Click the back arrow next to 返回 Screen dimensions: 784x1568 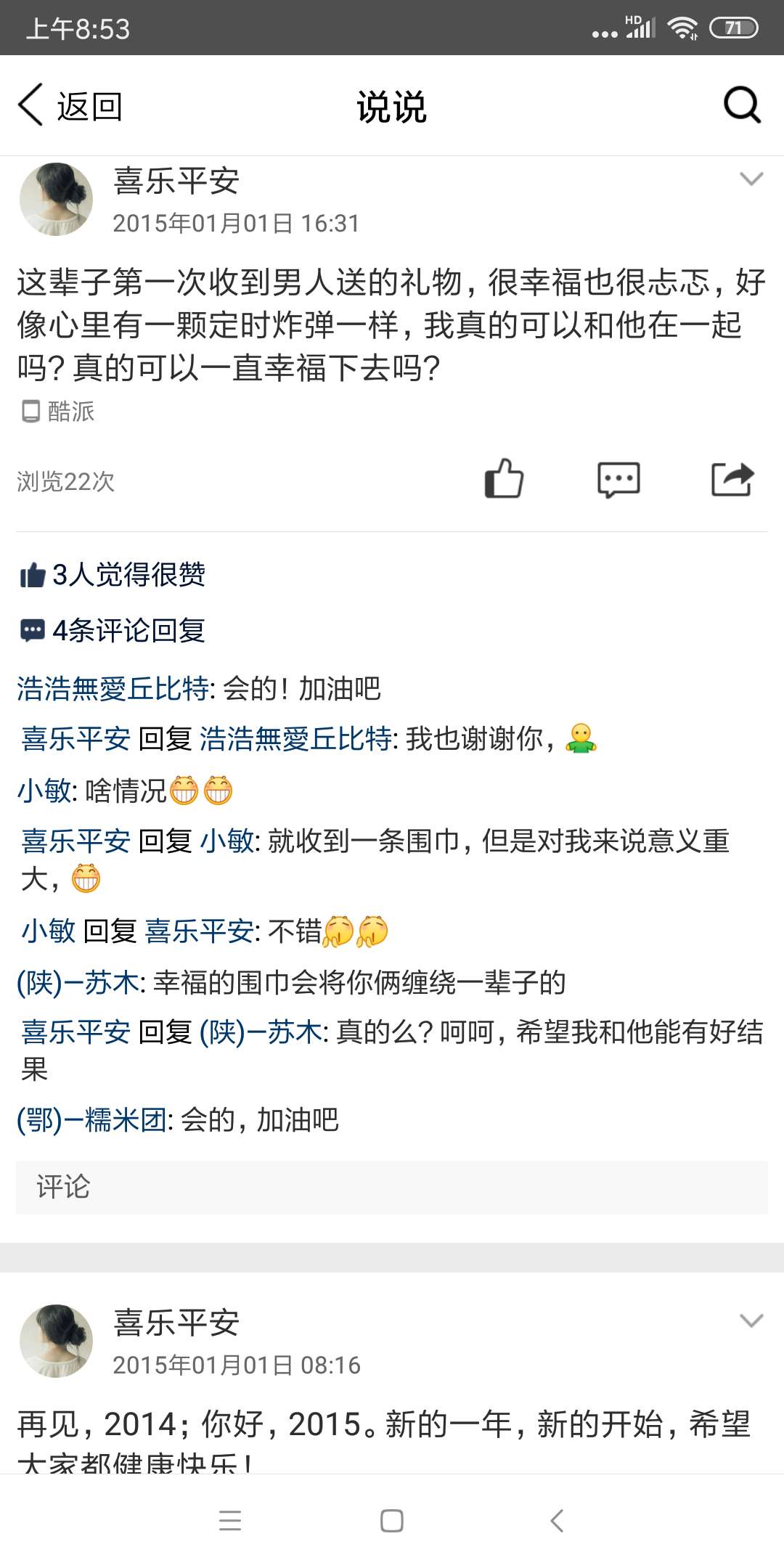pos(29,104)
